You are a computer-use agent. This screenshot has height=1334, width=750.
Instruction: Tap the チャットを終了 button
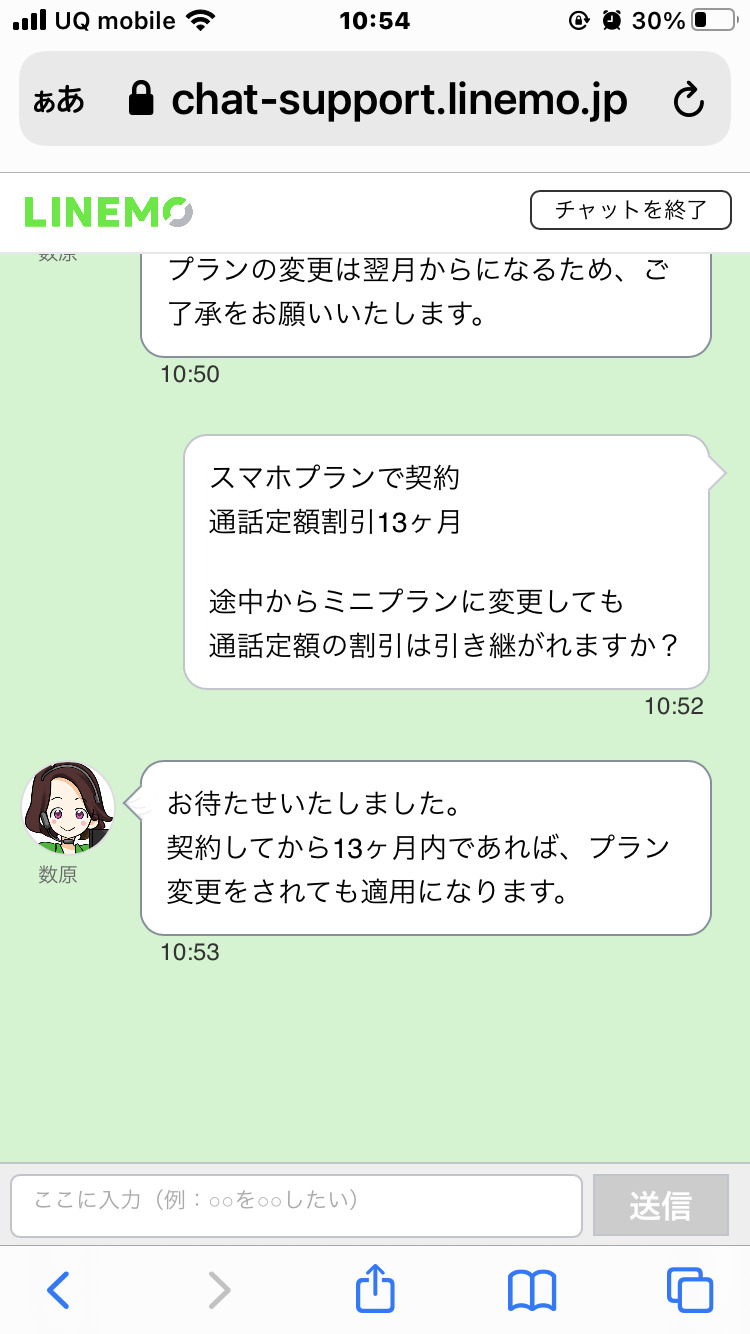[630, 210]
